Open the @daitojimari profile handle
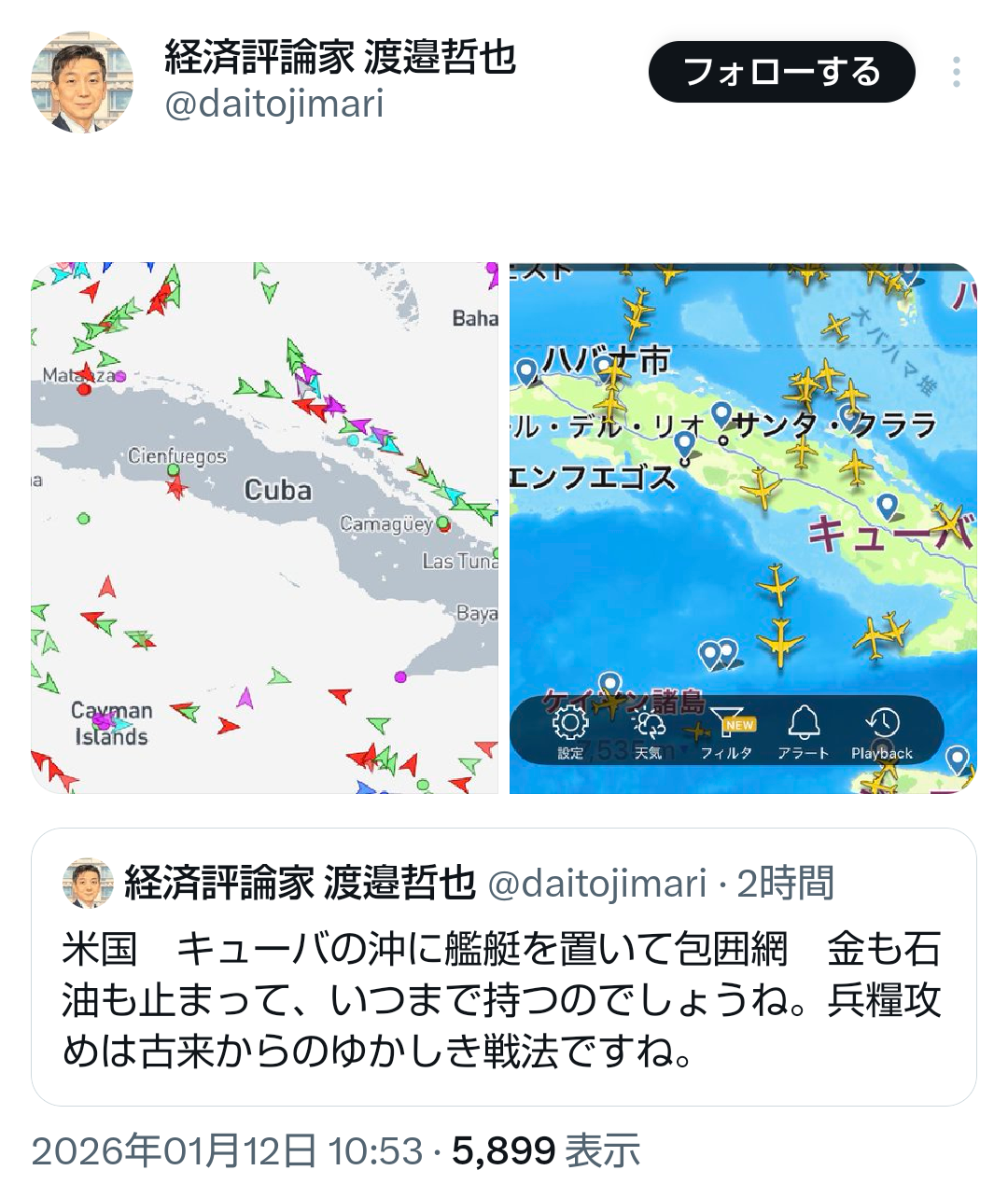The height and width of the screenshot is (1198, 1008). (x=274, y=104)
